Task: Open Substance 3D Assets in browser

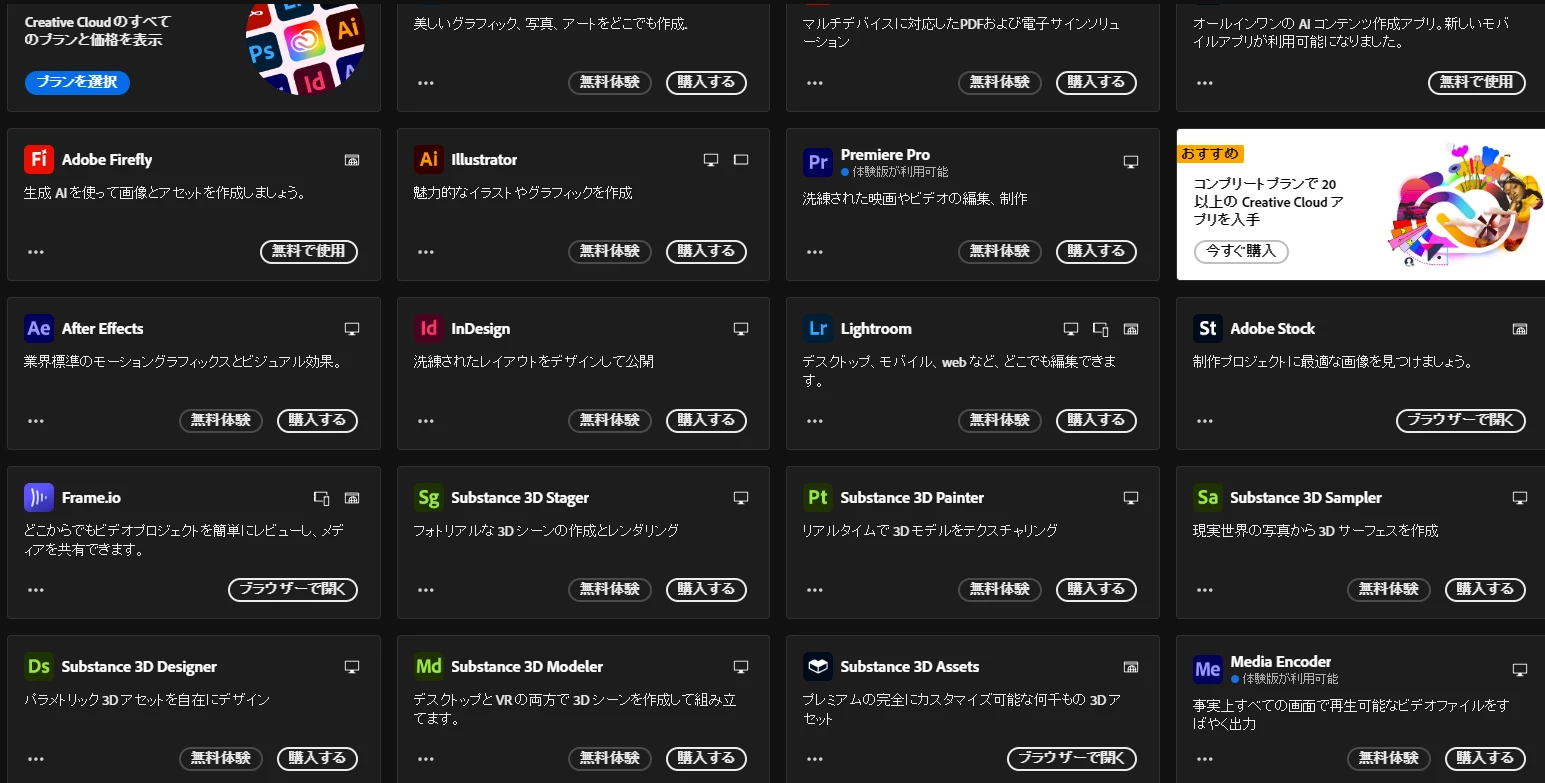Action: tap(1071, 758)
